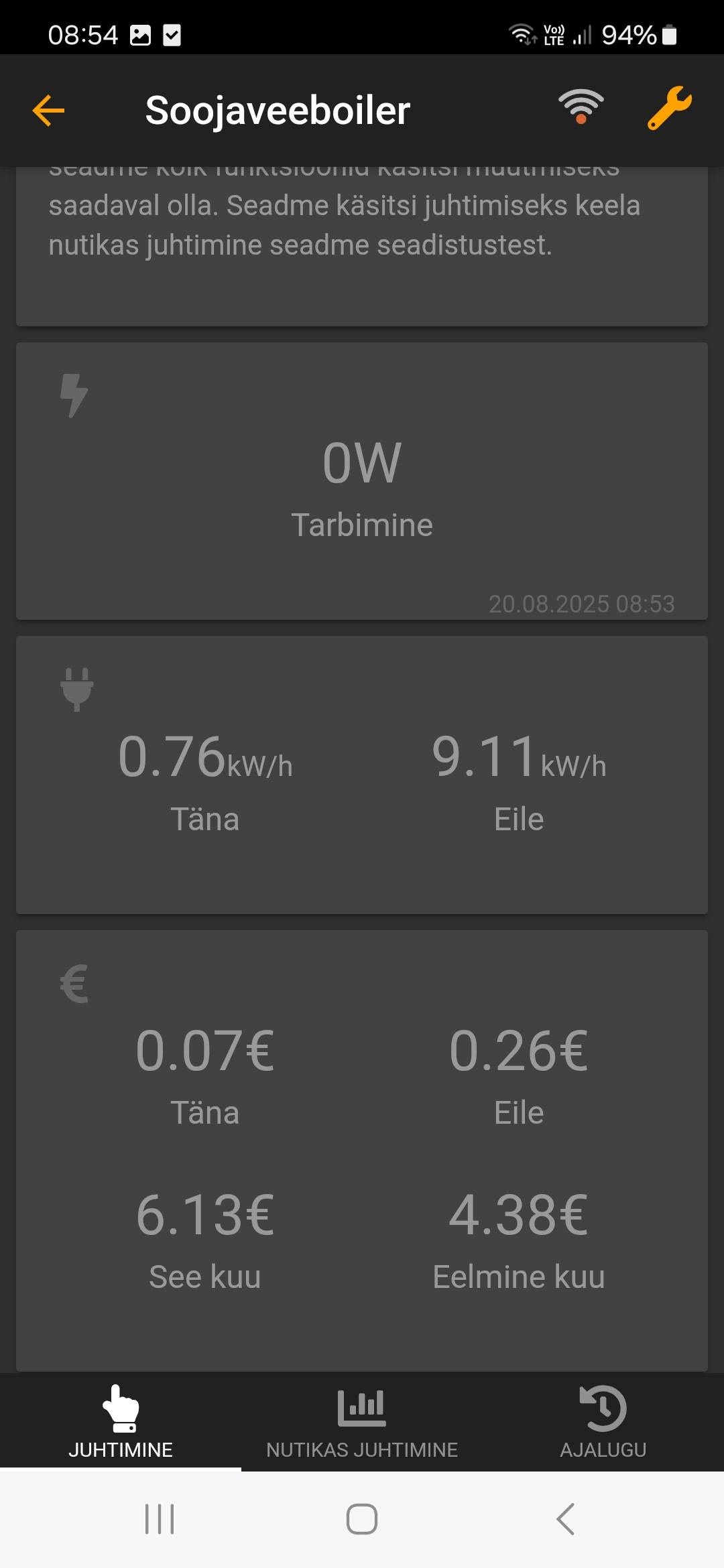Open the Ajalugu history tab
This screenshot has height=1568, width=724.
click(603, 1422)
